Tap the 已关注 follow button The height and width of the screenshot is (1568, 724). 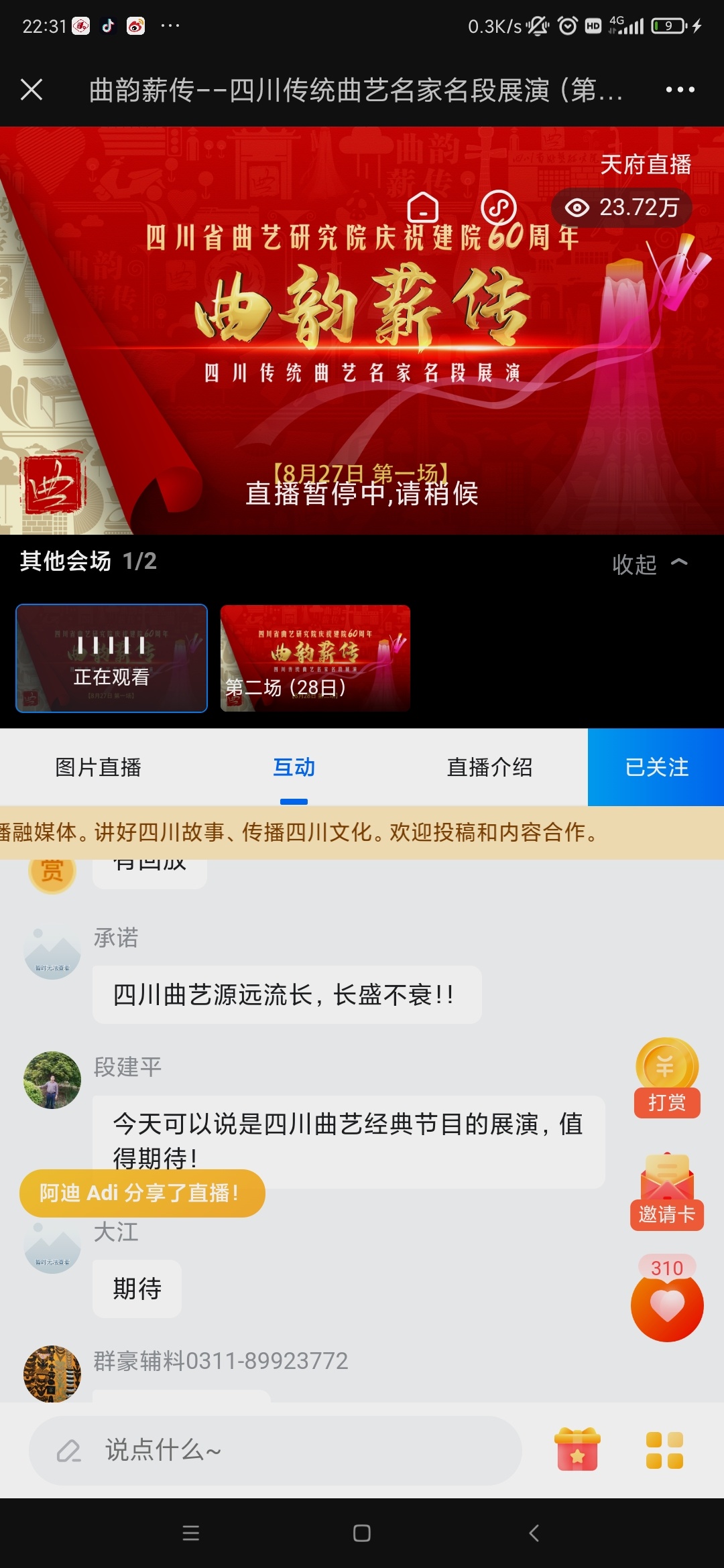pyautogui.click(x=656, y=767)
